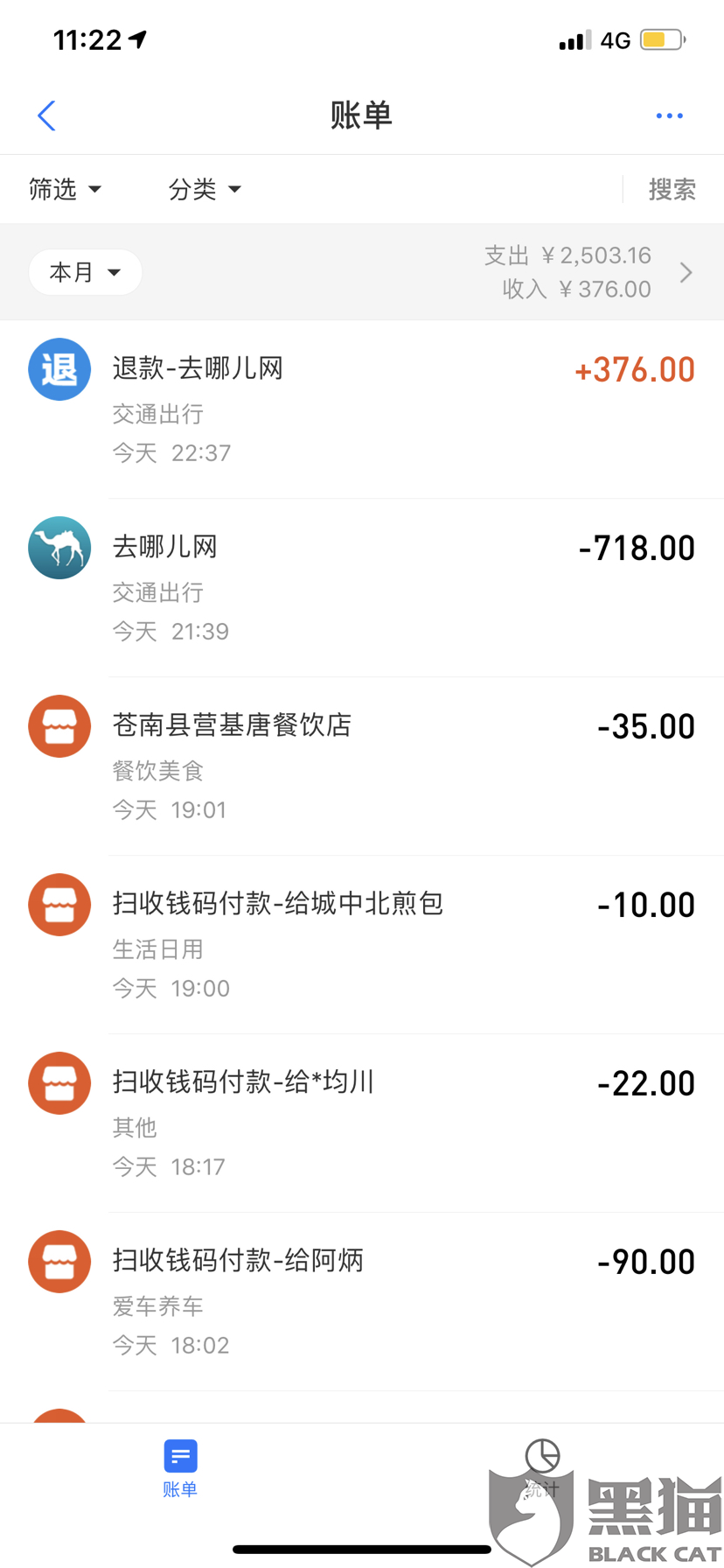Open payment to 城中北煎包

pyautogui.click(x=362, y=945)
